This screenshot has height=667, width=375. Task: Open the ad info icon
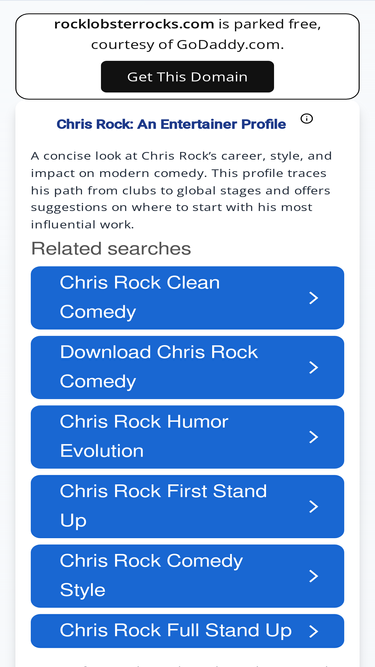tap(307, 119)
